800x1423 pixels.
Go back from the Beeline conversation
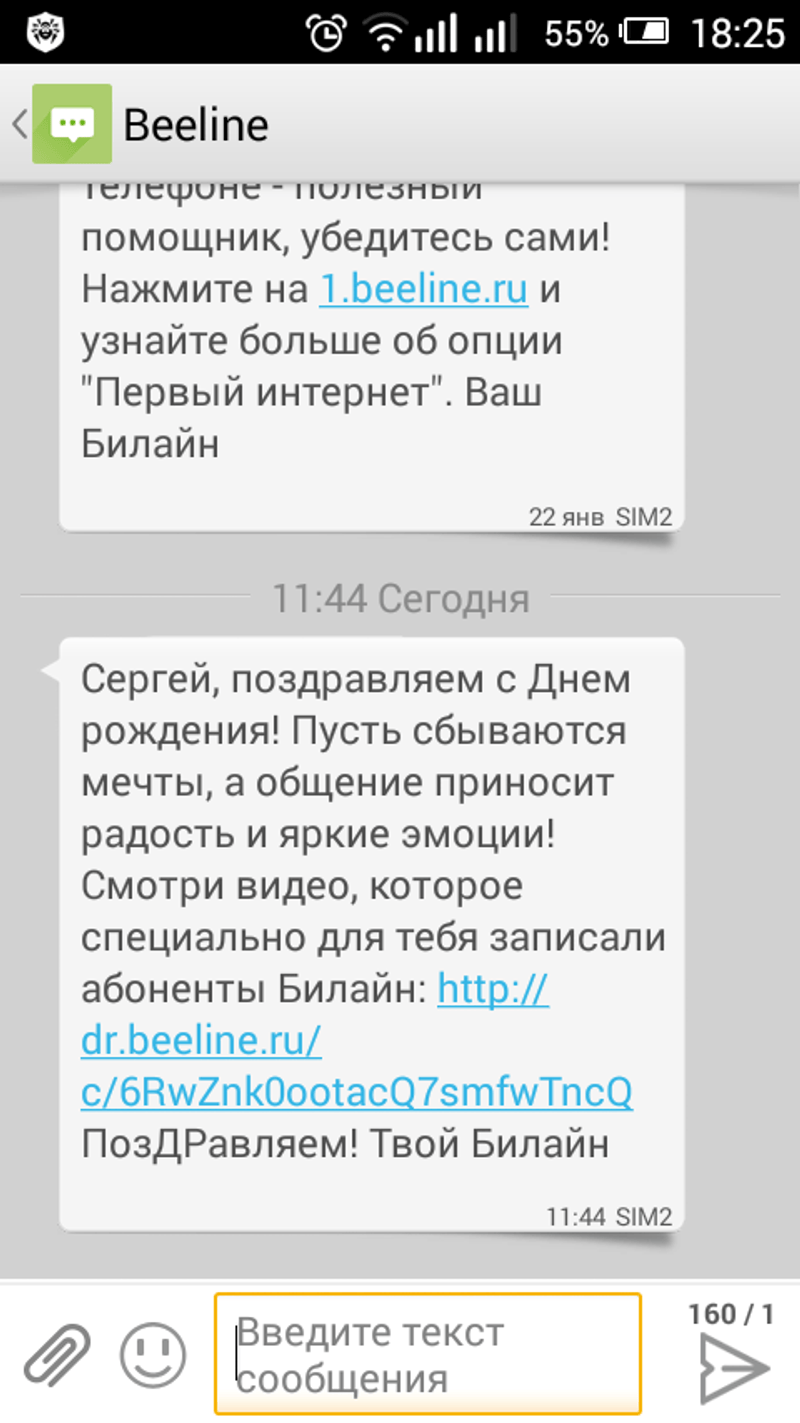[x=20, y=125]
